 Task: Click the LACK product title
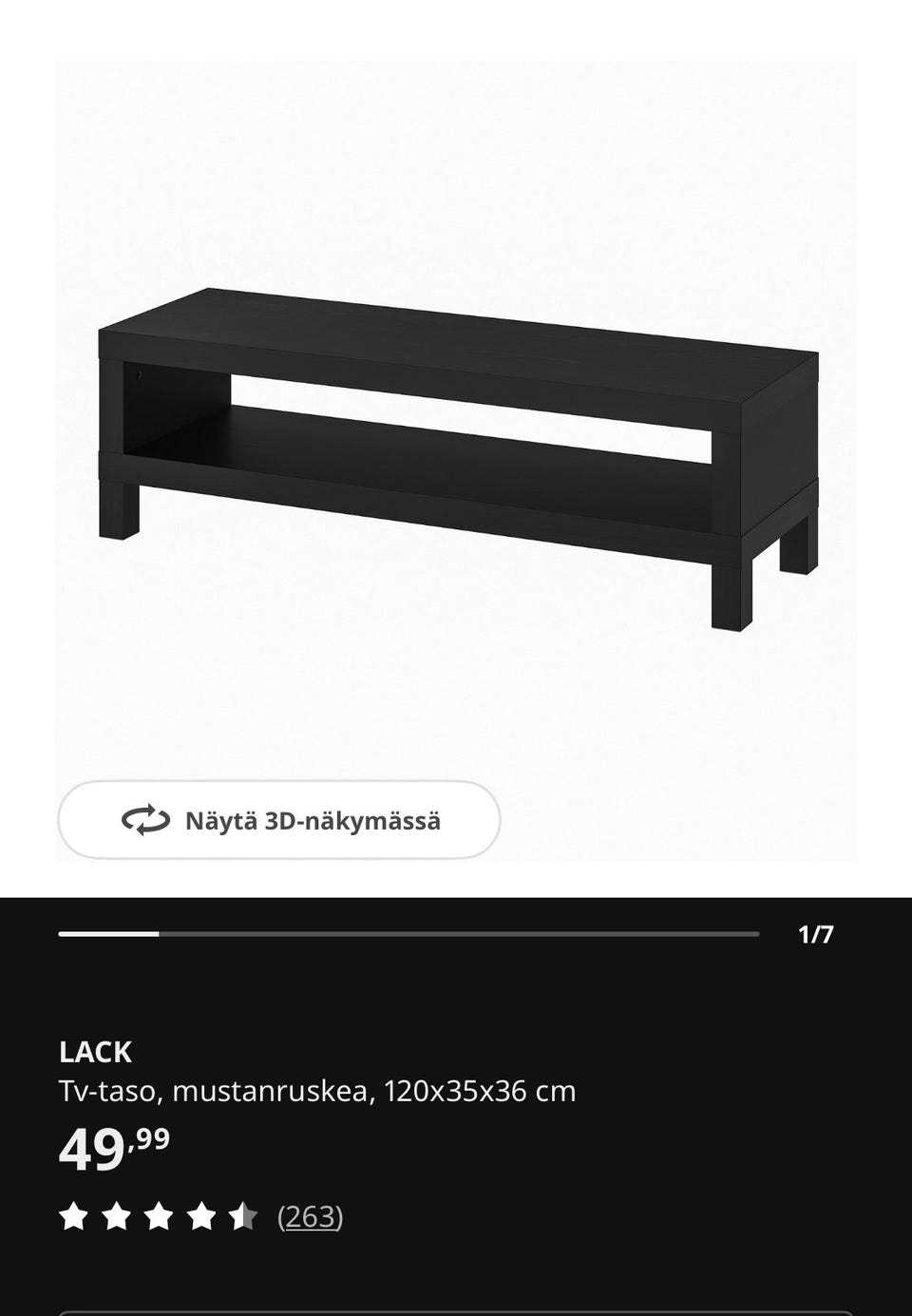tap(95, 1052)
